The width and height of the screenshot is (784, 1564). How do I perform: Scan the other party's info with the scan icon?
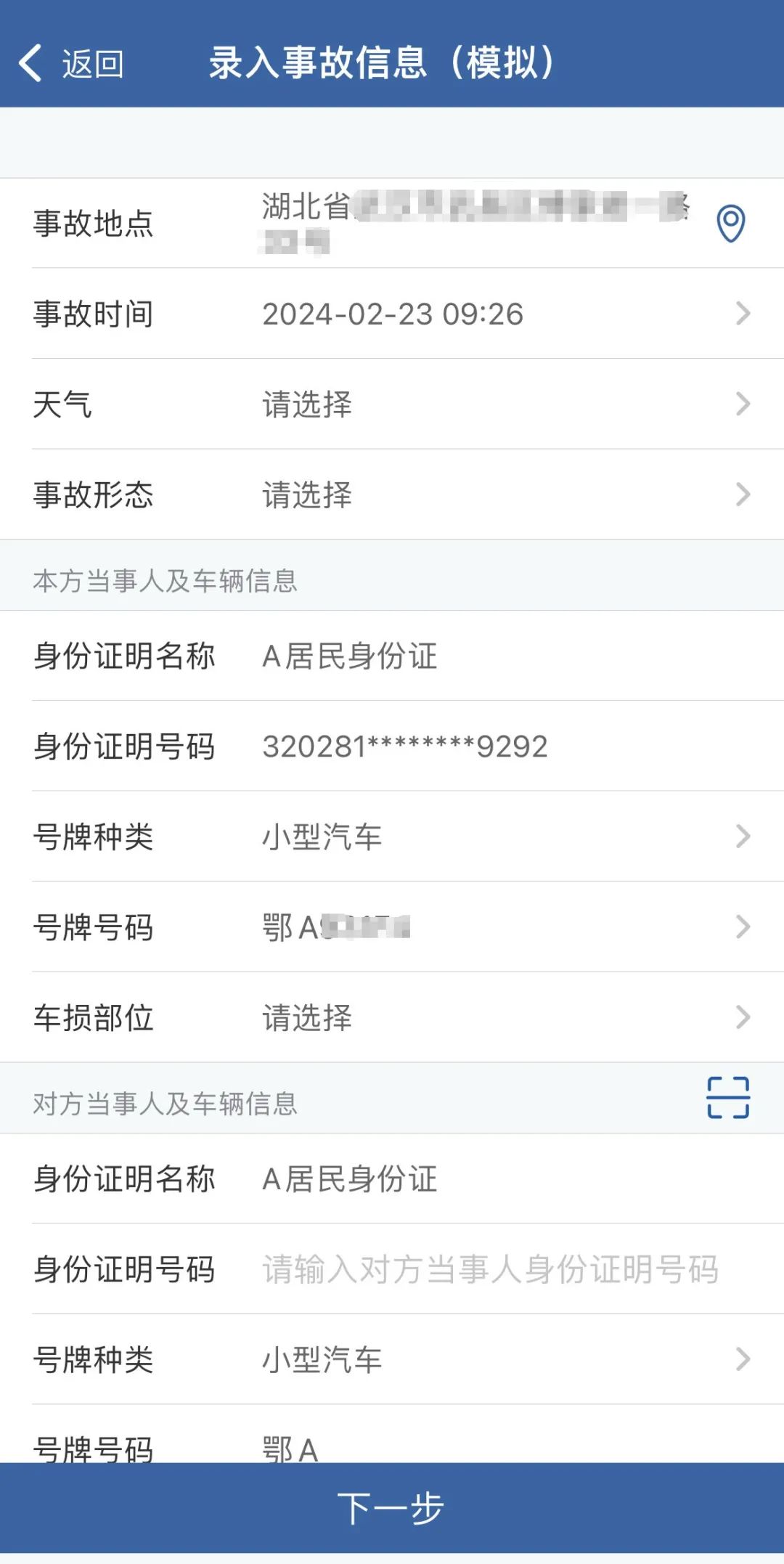click(727, 1097)
